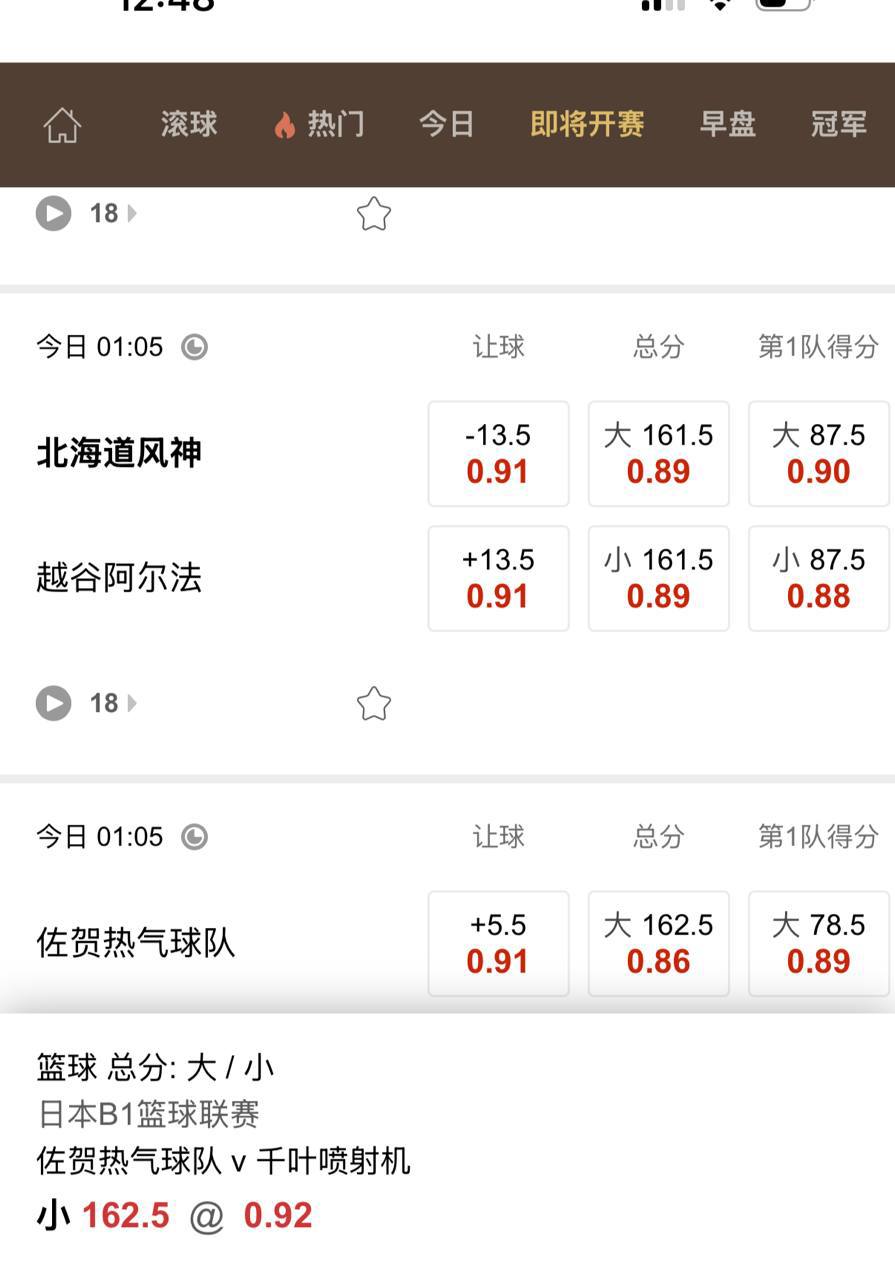Screen dimensions: 895x1280
Task: Select 北海道风神 handicap -13.5 odds
Action: [498, 454]
